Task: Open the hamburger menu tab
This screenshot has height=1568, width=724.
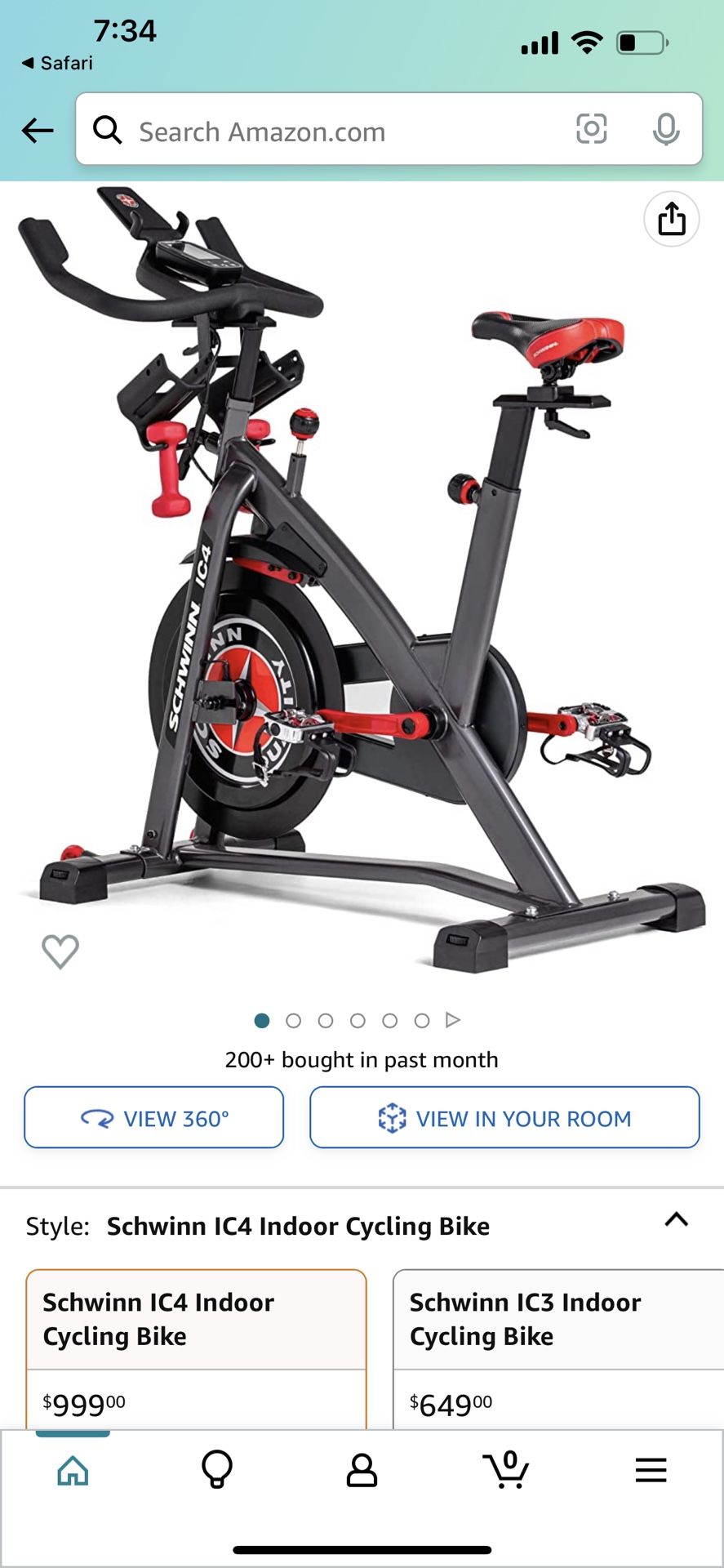Action: (x=651, y=1470)
